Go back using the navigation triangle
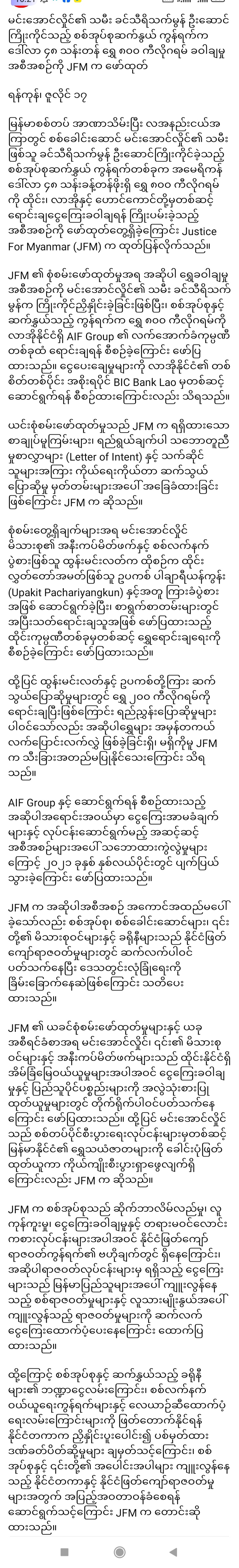239x1568 pixels. click(x=173, y=1552)
